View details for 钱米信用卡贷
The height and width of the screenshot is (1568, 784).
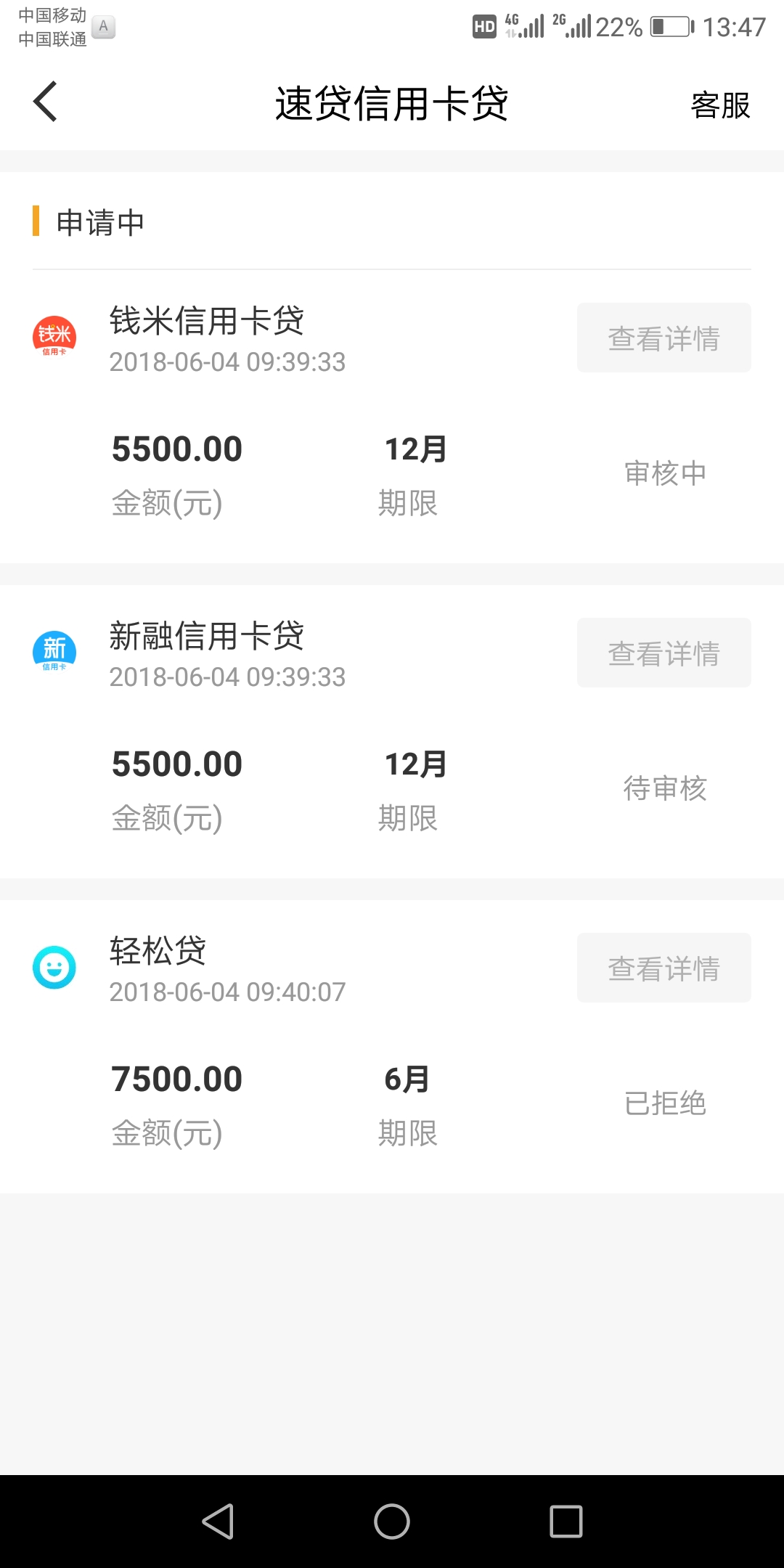pos(663,338)
